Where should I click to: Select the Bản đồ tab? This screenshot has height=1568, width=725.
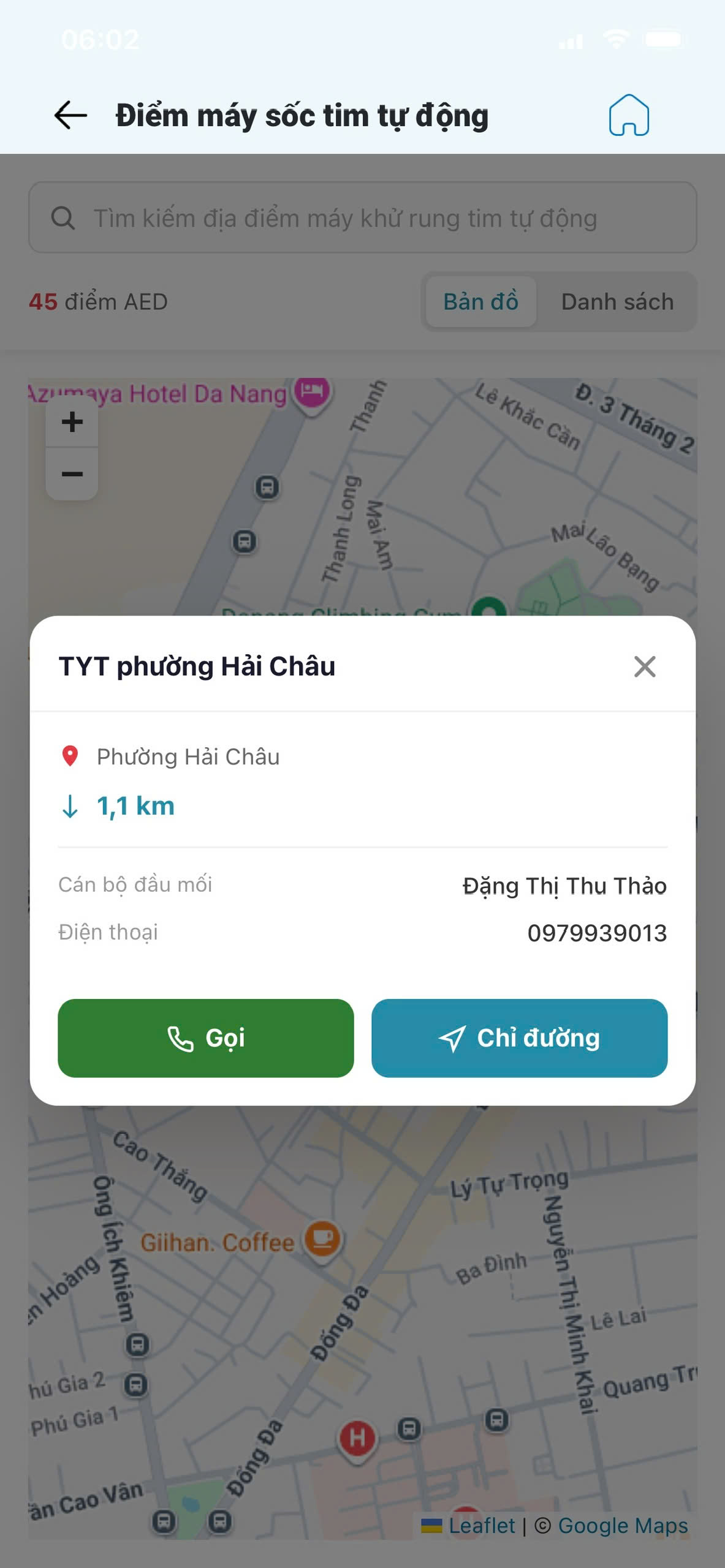(x=481, y=302)
